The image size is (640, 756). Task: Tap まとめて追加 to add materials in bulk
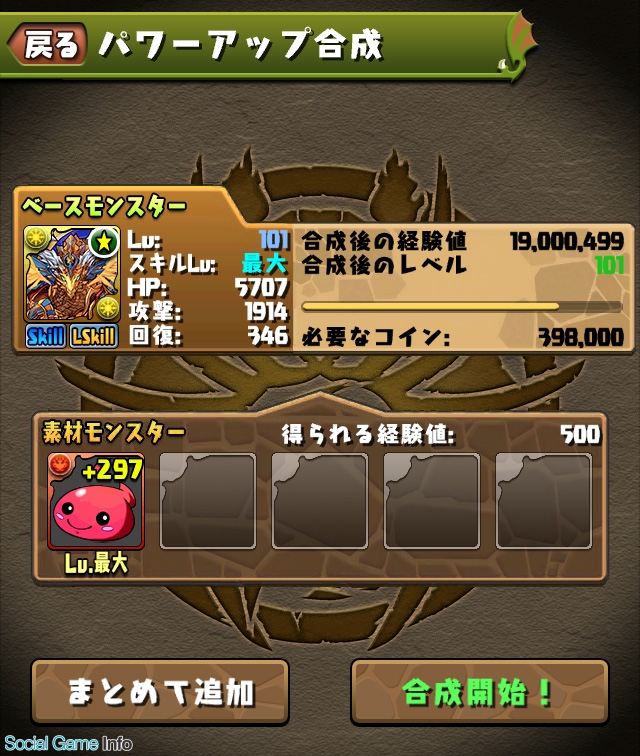160,692
